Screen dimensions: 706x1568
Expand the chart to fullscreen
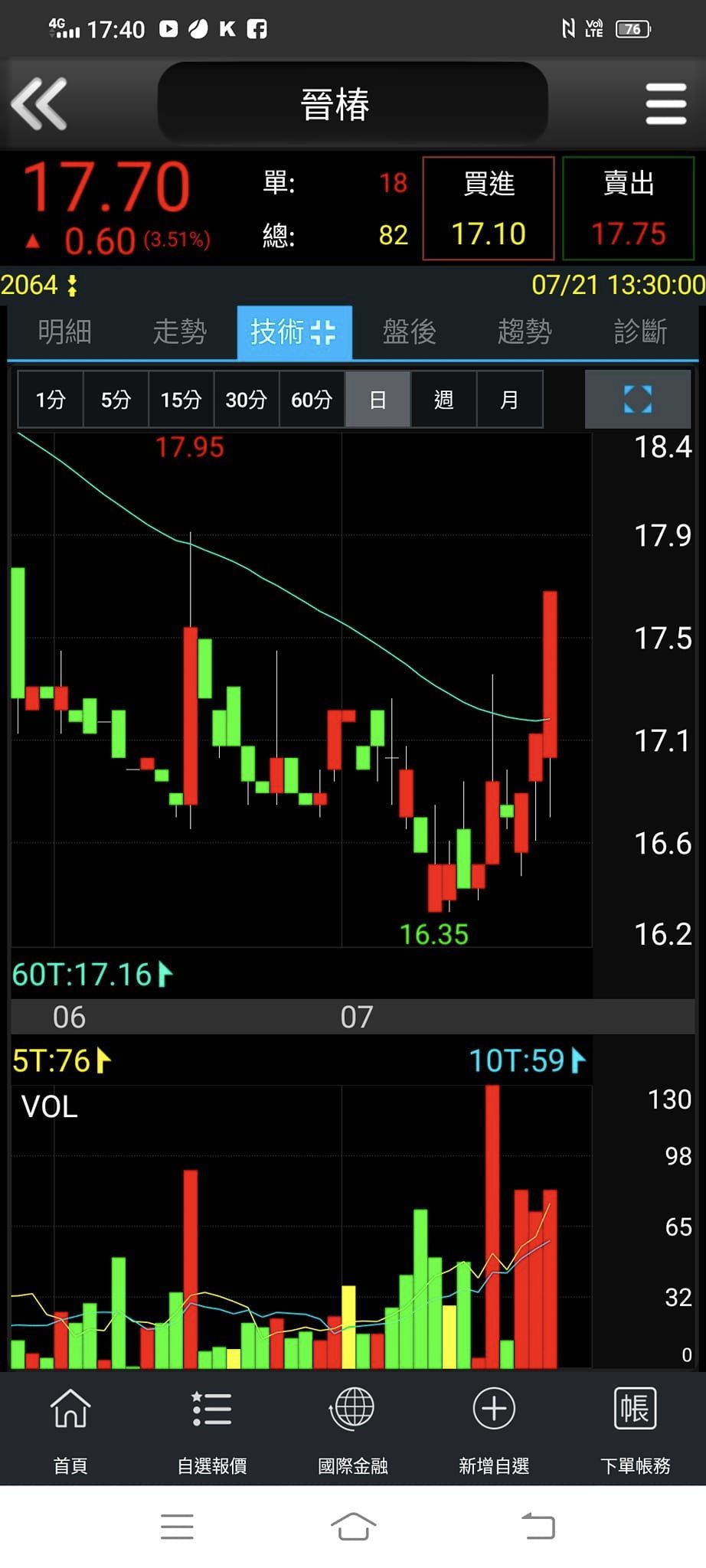click(x=637, y=399)
